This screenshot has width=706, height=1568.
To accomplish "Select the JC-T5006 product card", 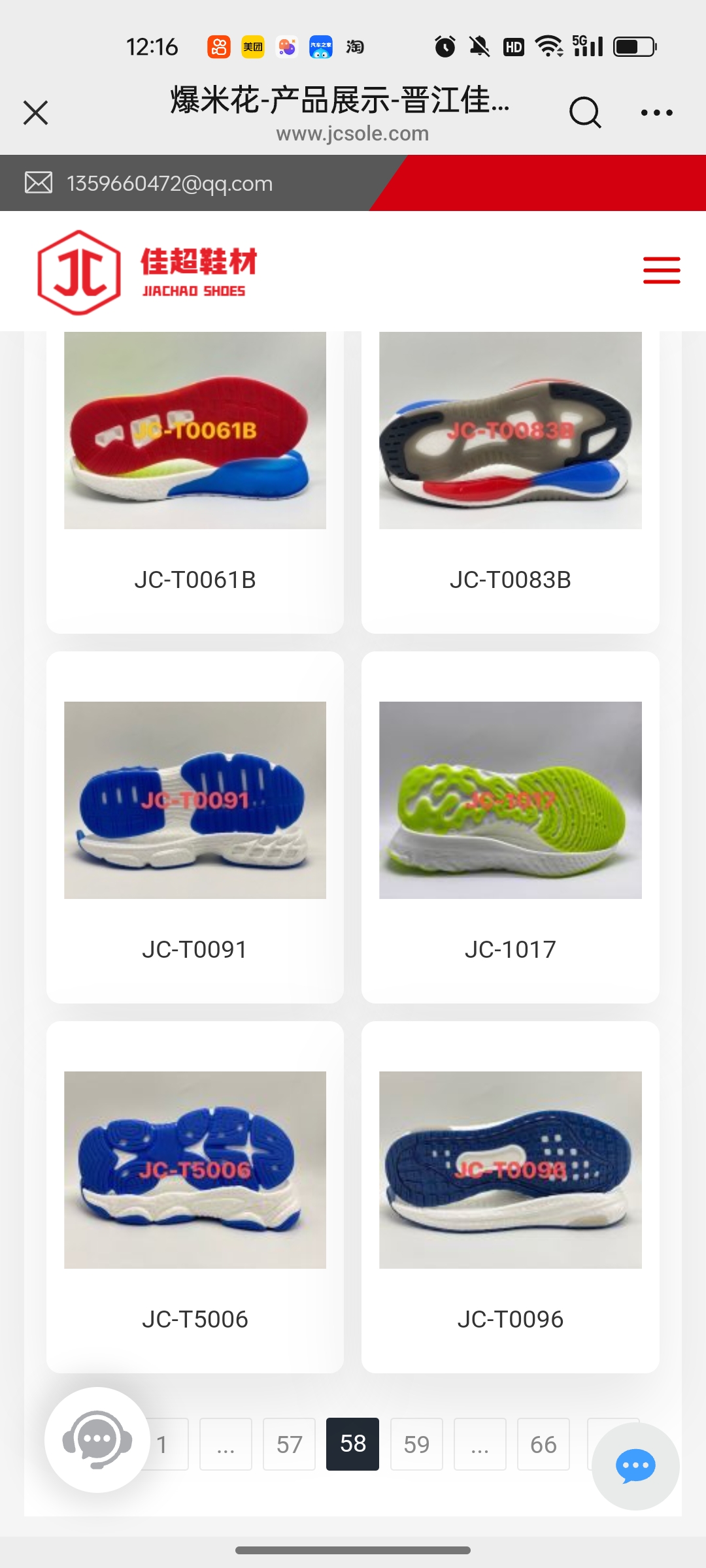I will [x=195, y=1196].
